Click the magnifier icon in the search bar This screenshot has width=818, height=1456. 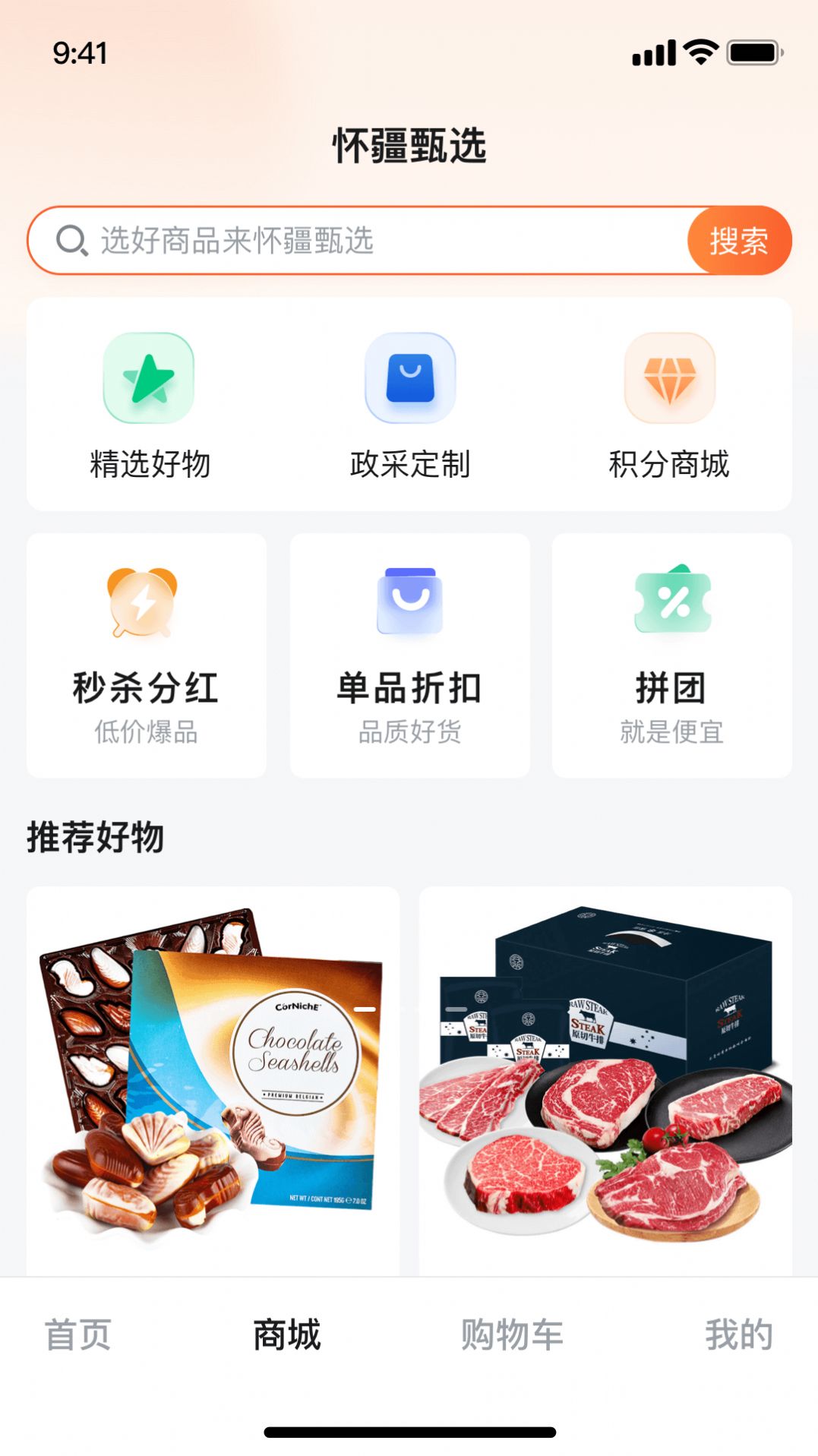(71, 240)
